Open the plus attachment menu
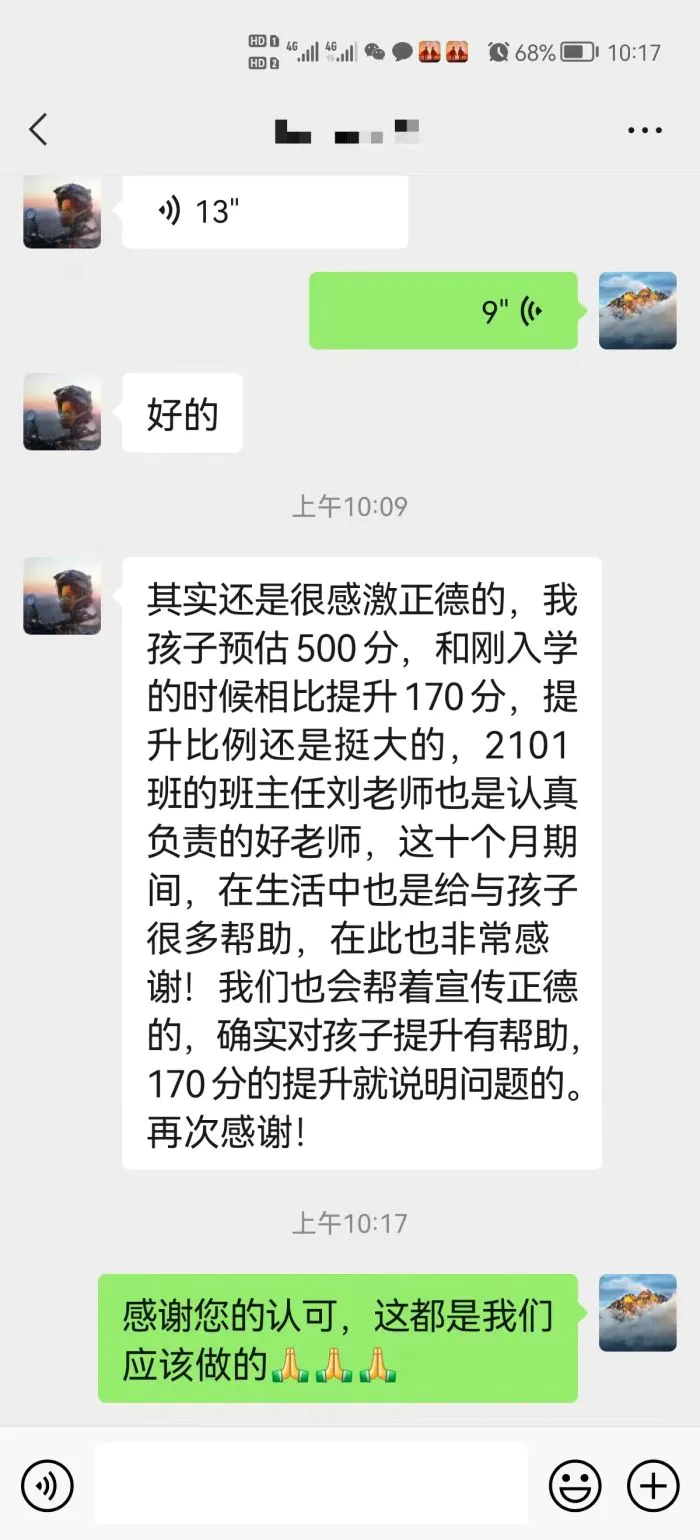This screenshot has height=1540, width=700. 652,1484
